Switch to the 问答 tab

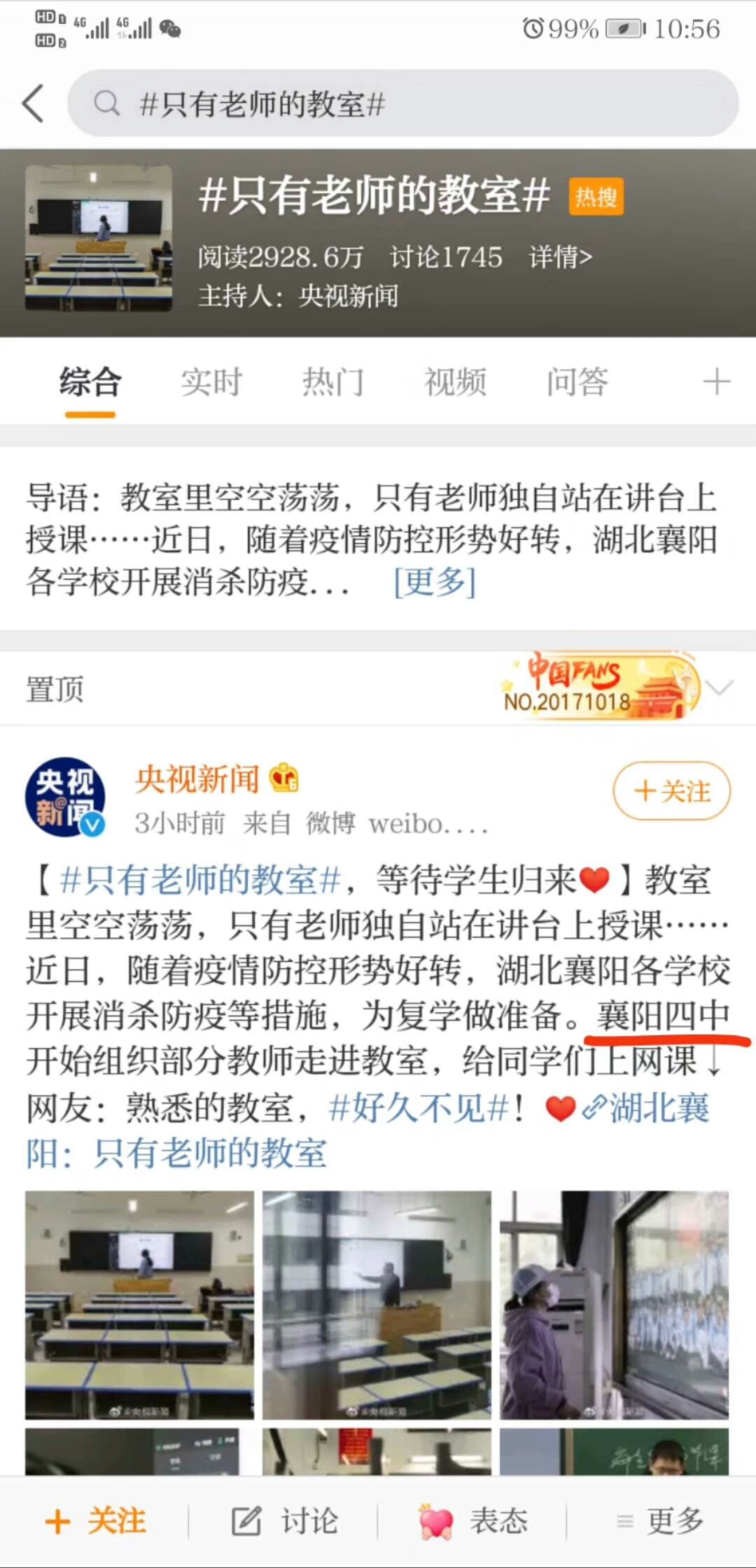point(577,382)
